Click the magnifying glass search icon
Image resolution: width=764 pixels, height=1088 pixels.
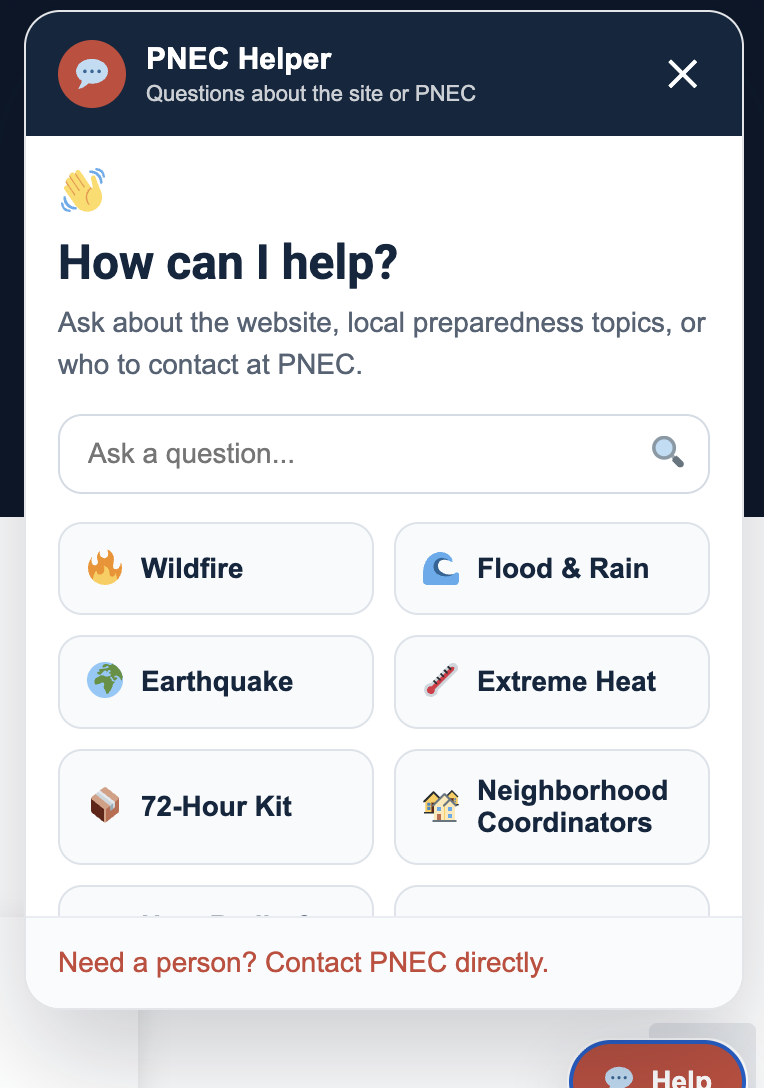tap(667, 453)
